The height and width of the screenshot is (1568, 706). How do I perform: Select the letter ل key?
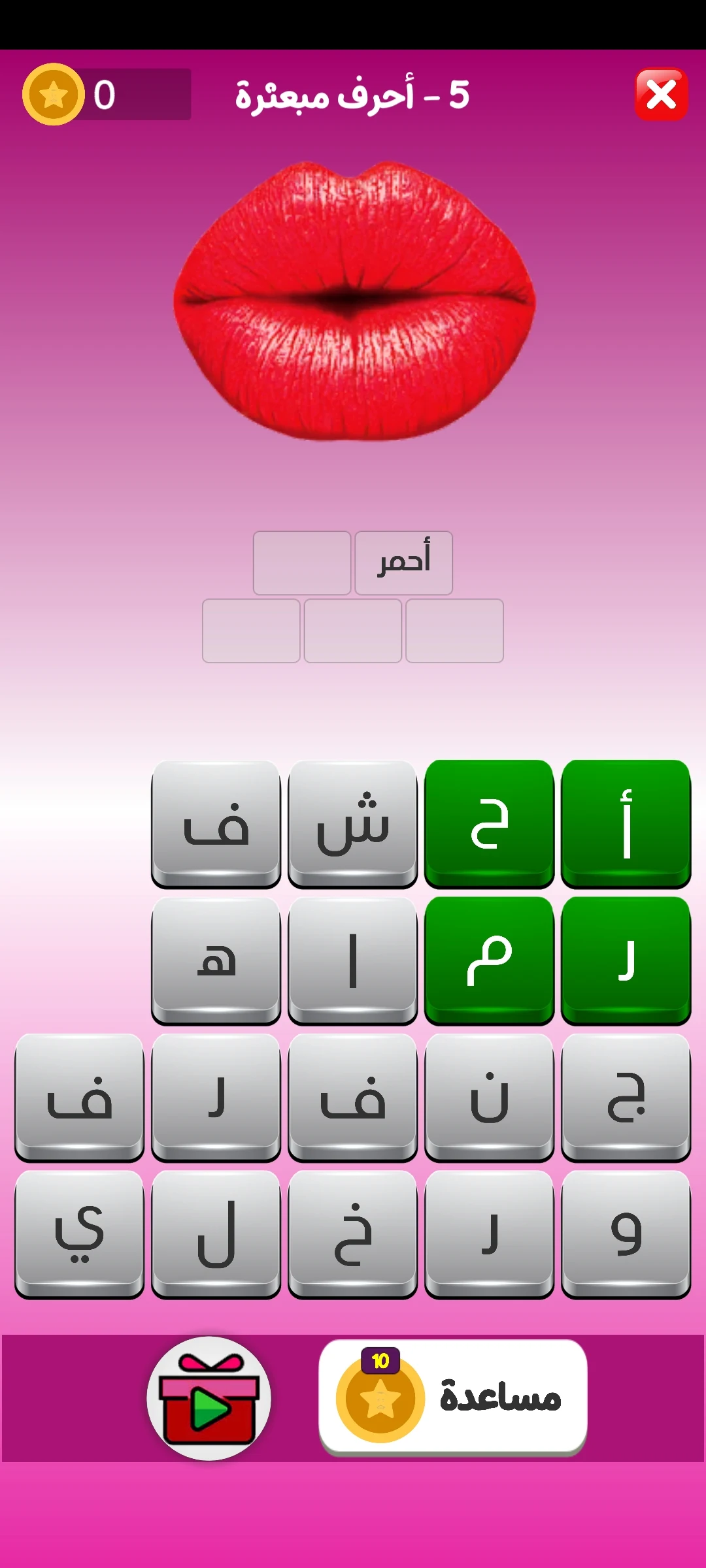[216, 1234]
